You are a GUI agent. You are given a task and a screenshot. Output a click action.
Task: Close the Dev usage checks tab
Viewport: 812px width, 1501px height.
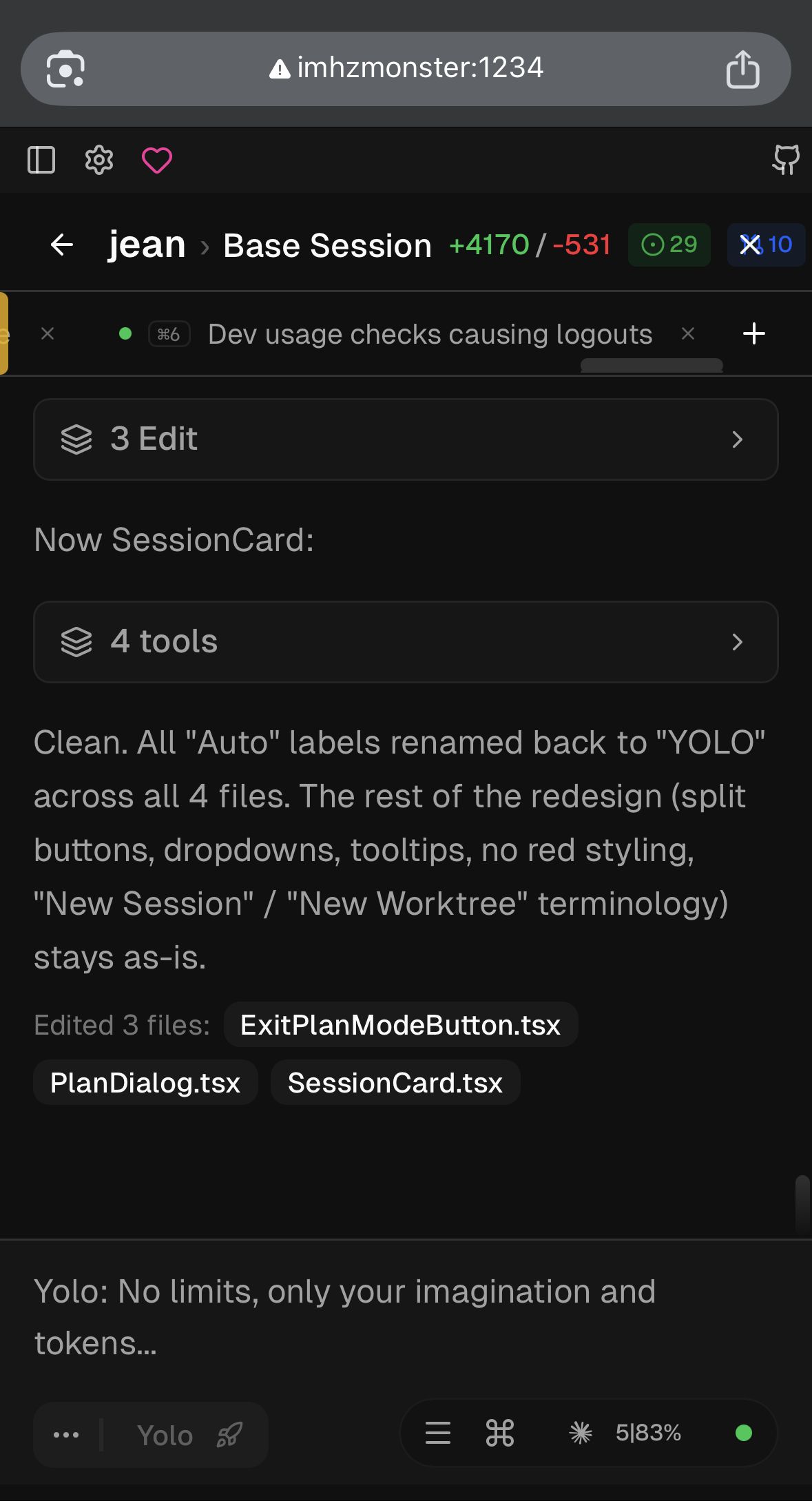687,334
